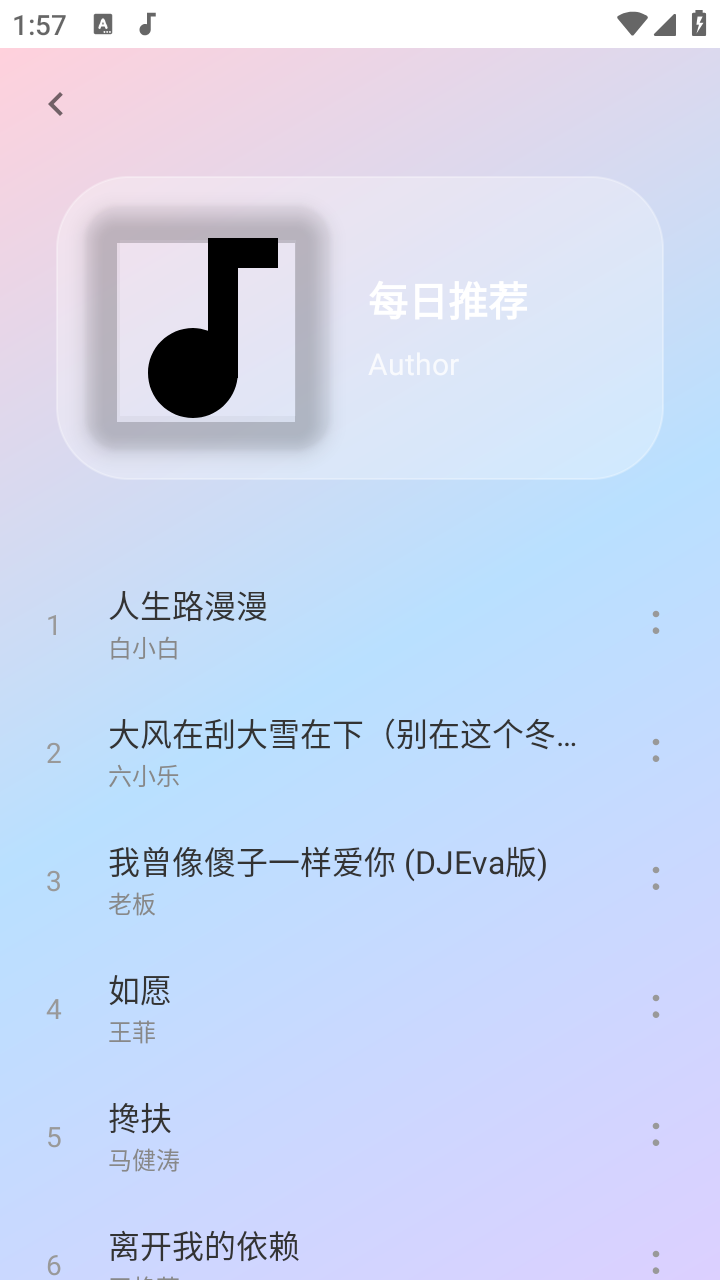Screen dimensions: 720x1280
Task: Open options menu for 人生路漫漫
Action: coord(655,625)
